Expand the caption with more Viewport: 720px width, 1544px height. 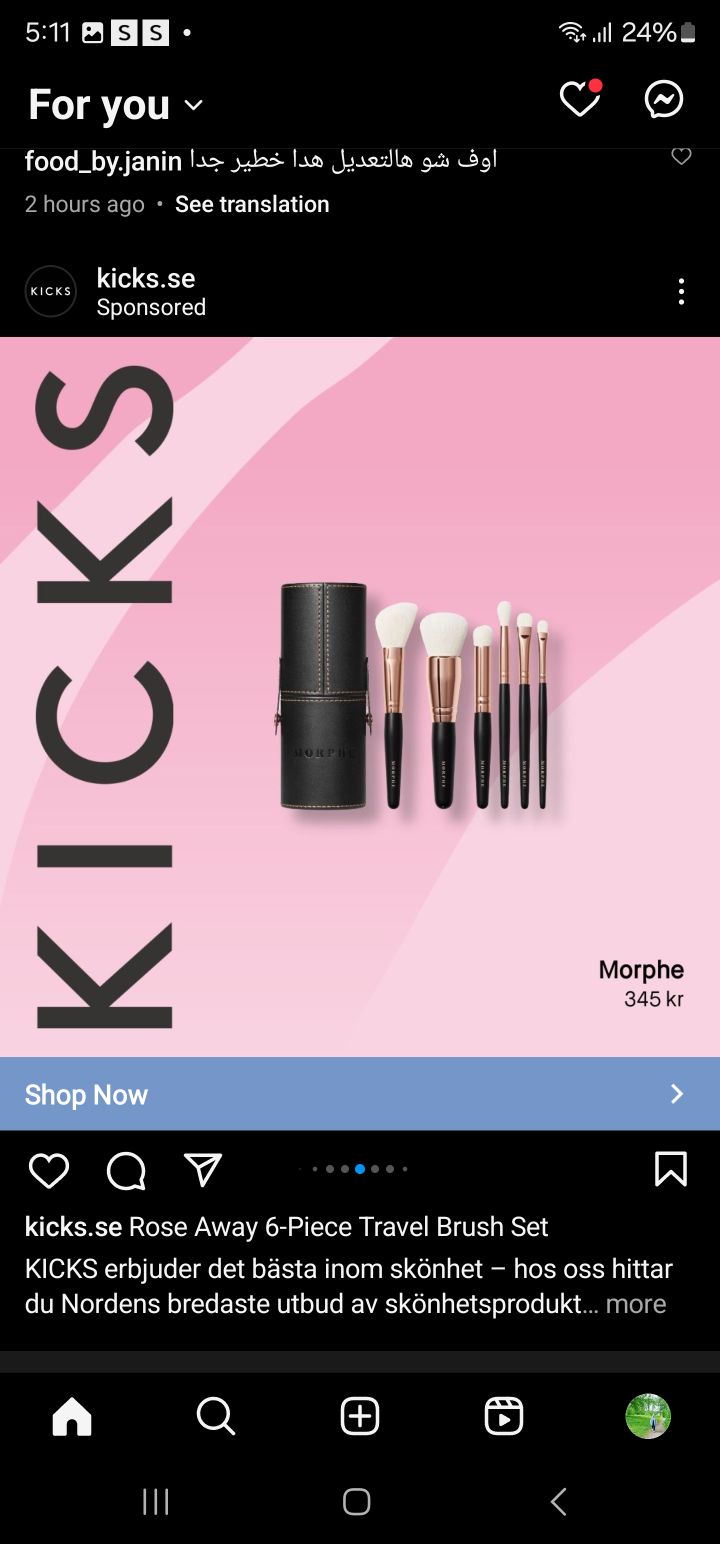[x=636, y=1304]
